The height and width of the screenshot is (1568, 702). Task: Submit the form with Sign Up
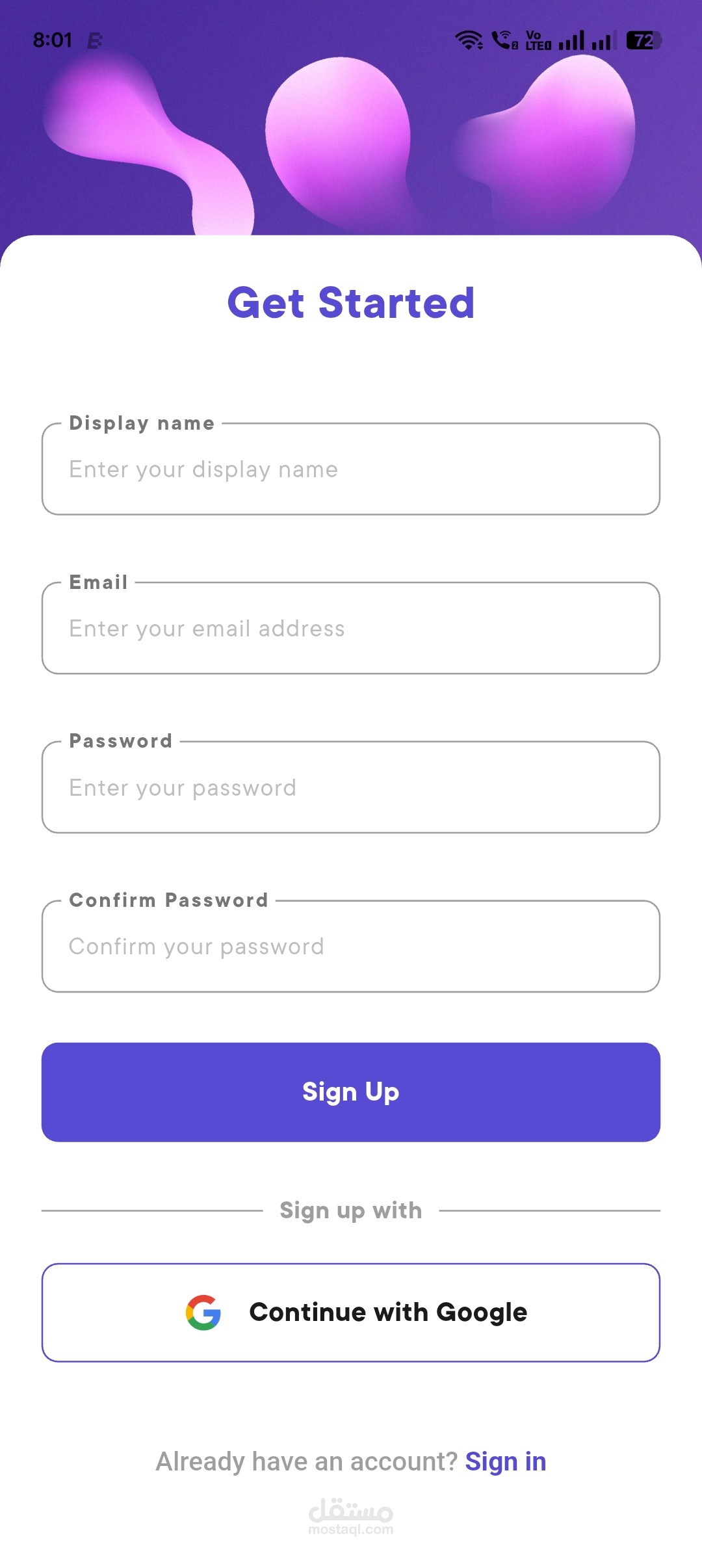[351, 1092]
